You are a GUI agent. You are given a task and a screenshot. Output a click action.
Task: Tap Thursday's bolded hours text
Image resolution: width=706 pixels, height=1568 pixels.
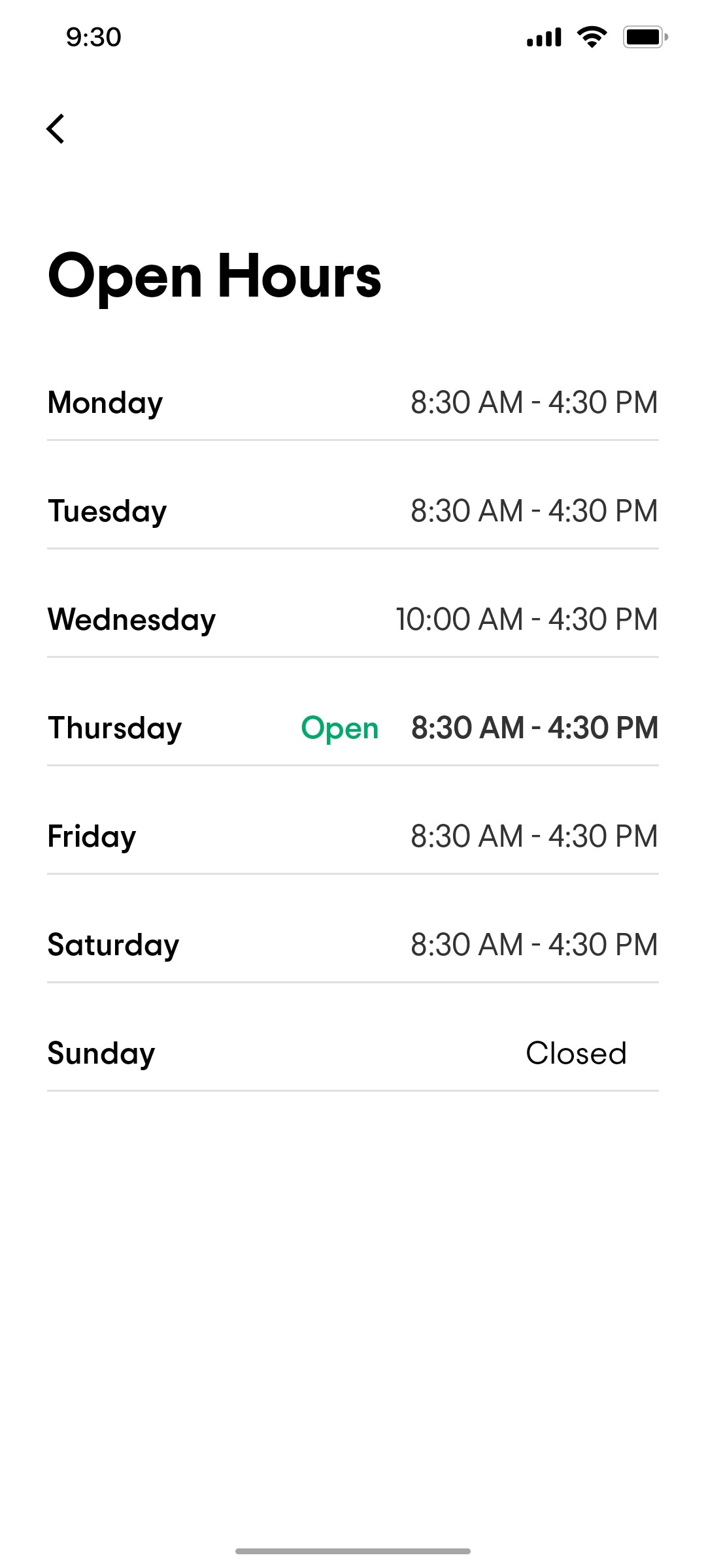tap(534, 727)
